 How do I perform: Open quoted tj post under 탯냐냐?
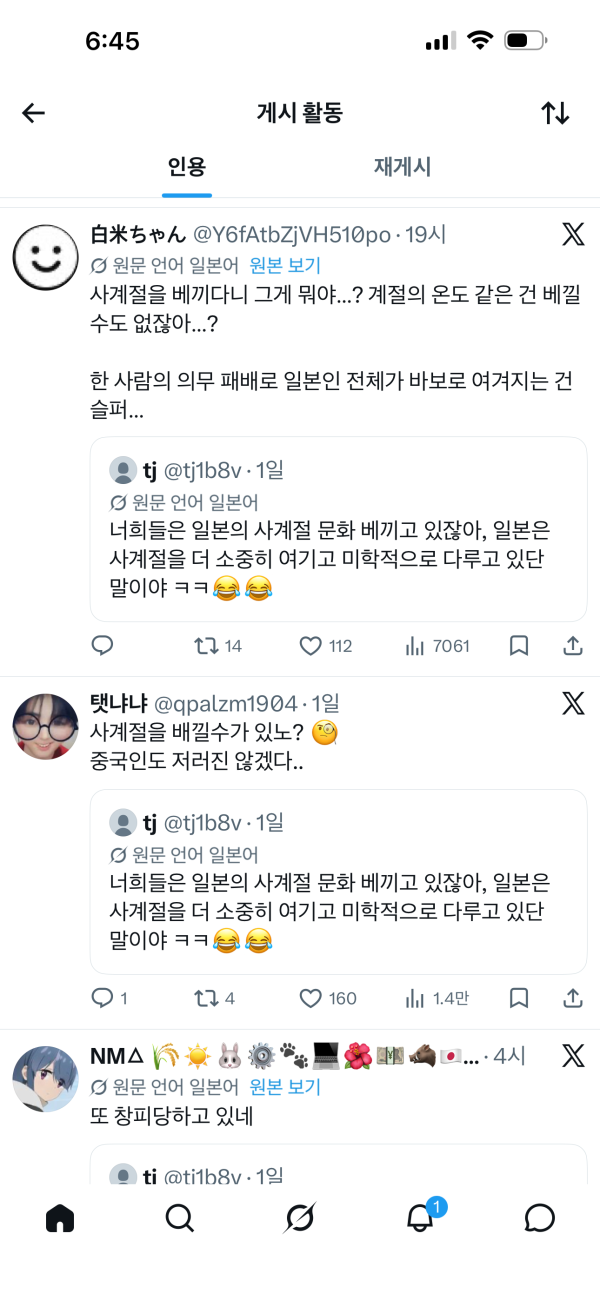coord(338,881)
